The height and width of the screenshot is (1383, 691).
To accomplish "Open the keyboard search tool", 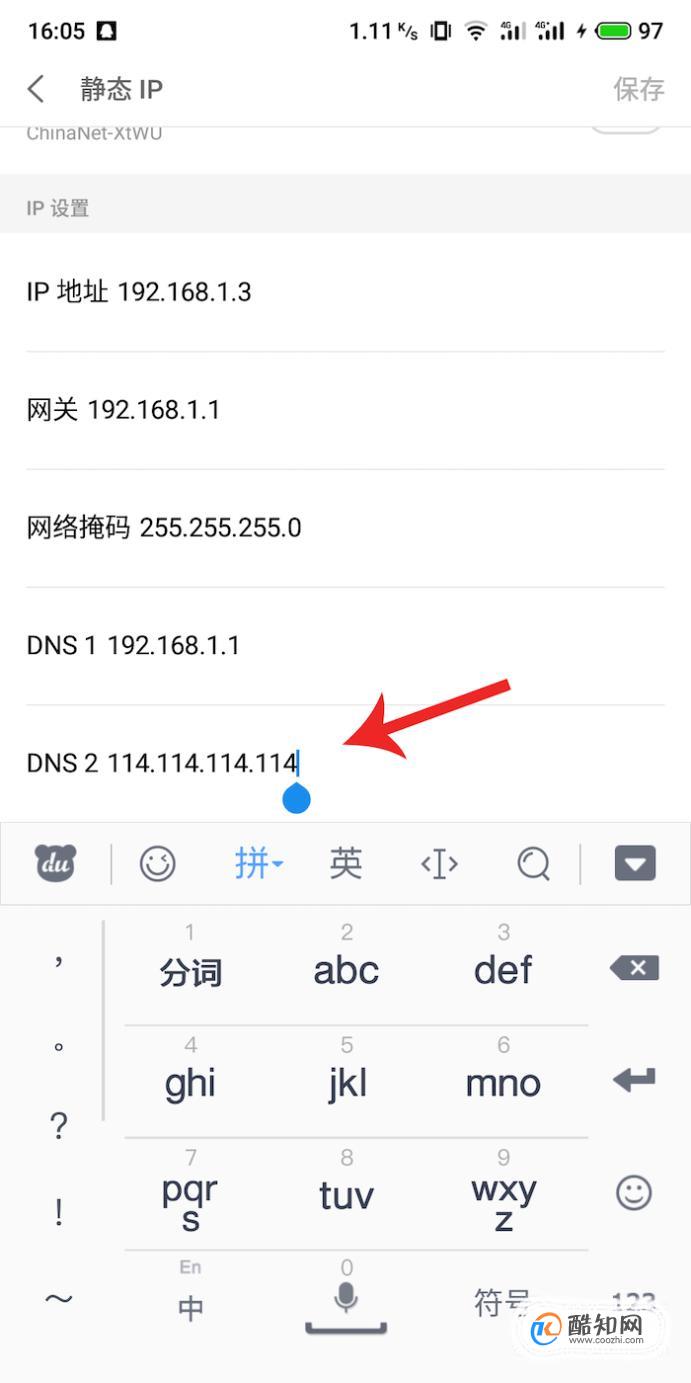I will [534, 863].
